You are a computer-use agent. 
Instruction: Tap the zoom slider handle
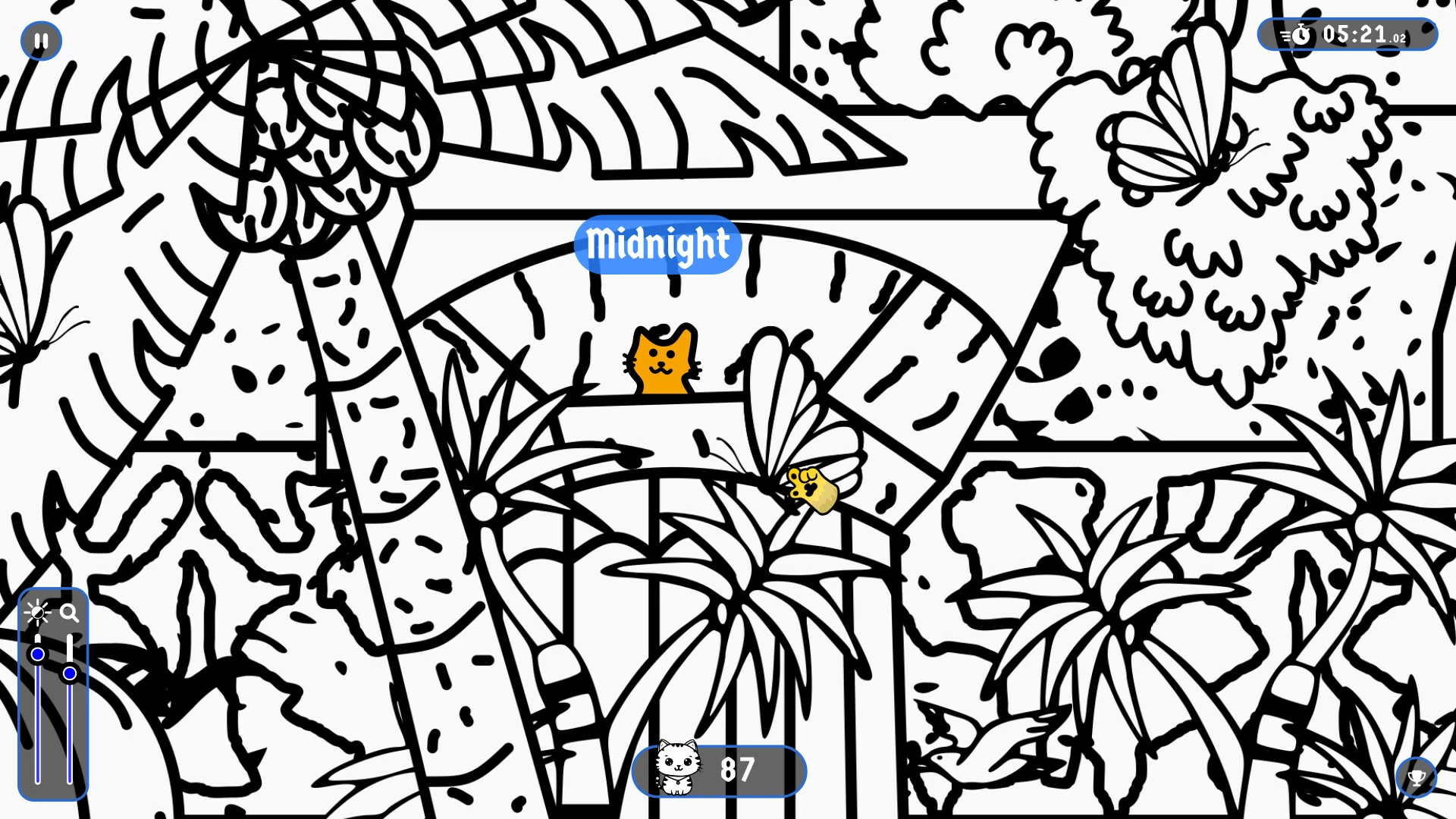70,673
